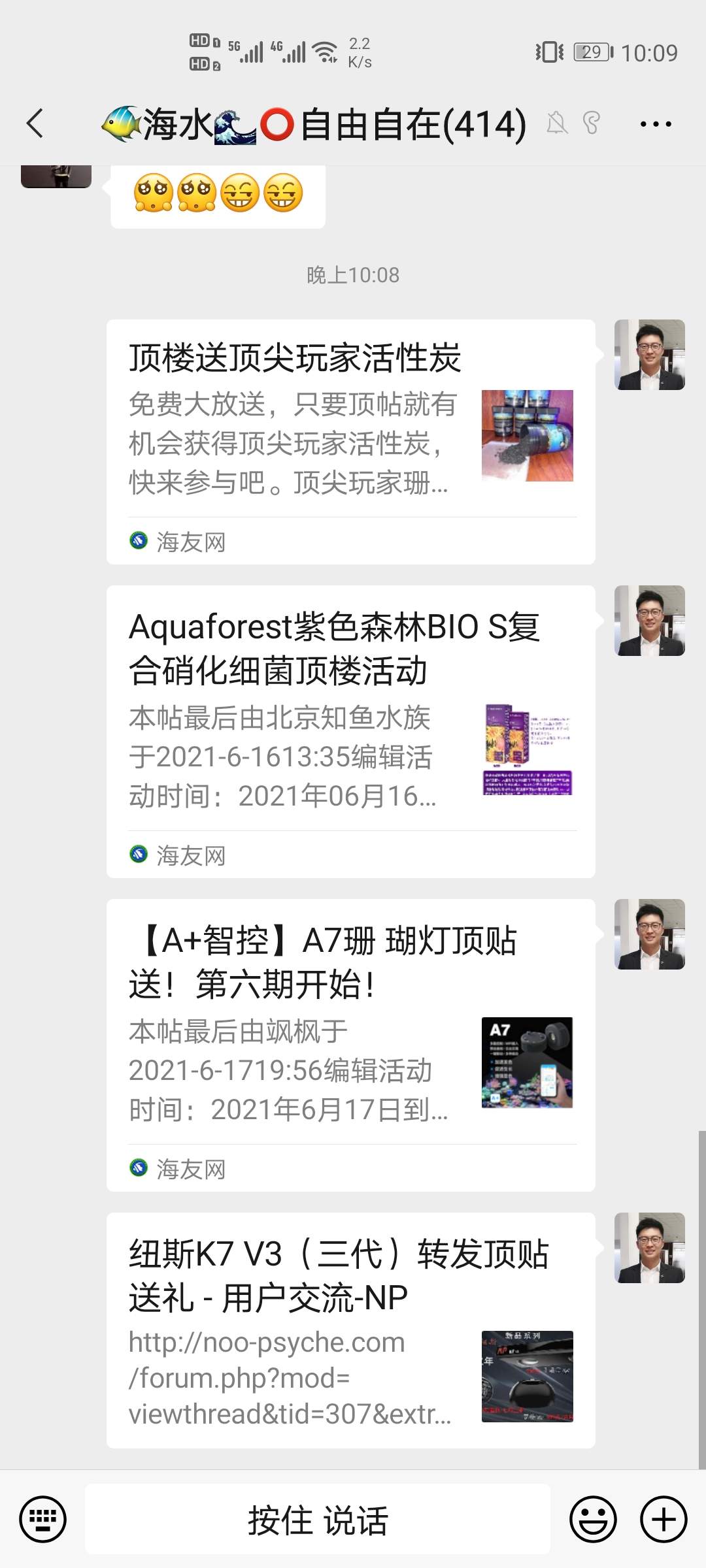This screenshot has height=1568, width=706.
Task: Open the 顶楼送顶尖玩家活性炭 link card
Action: coord(350,441)
